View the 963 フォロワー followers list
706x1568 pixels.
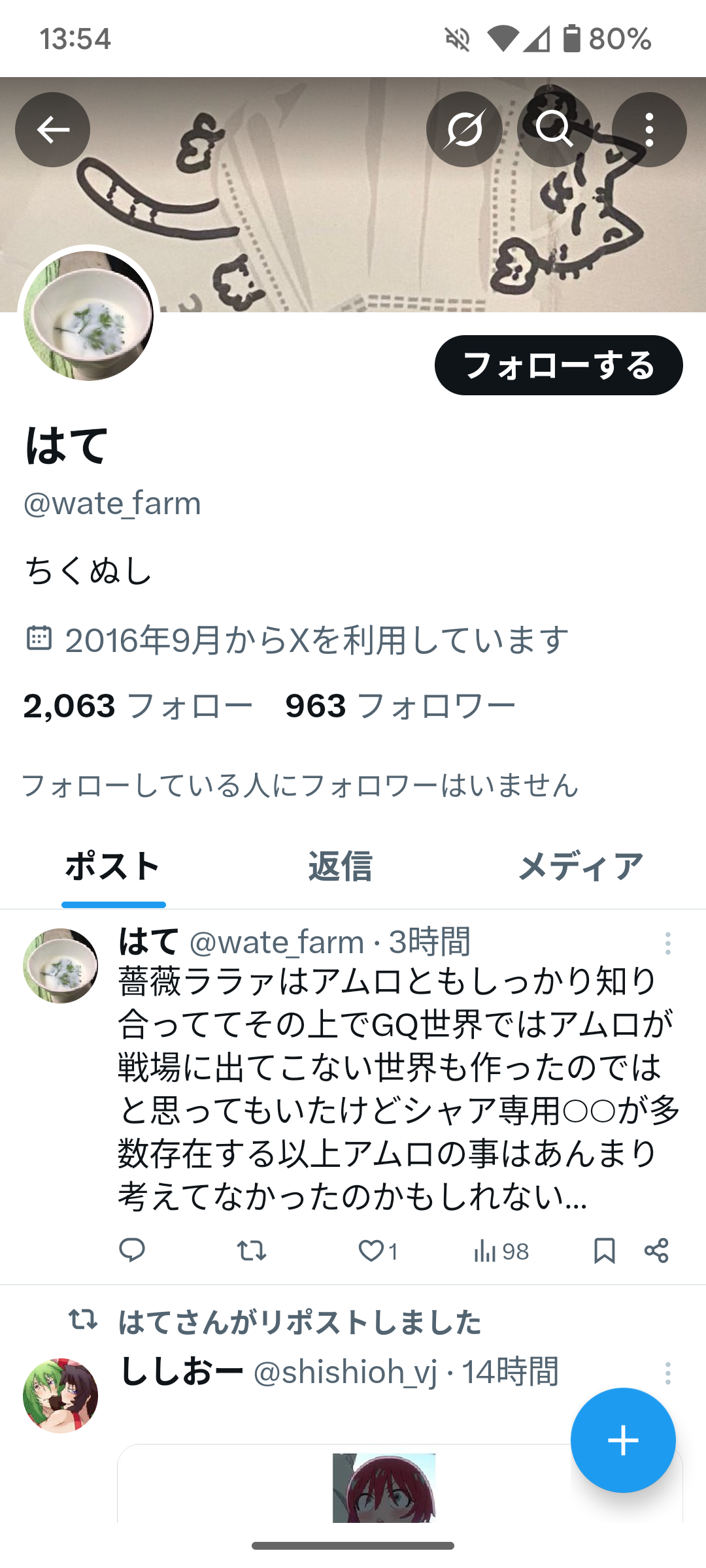[x=400, y=706]
